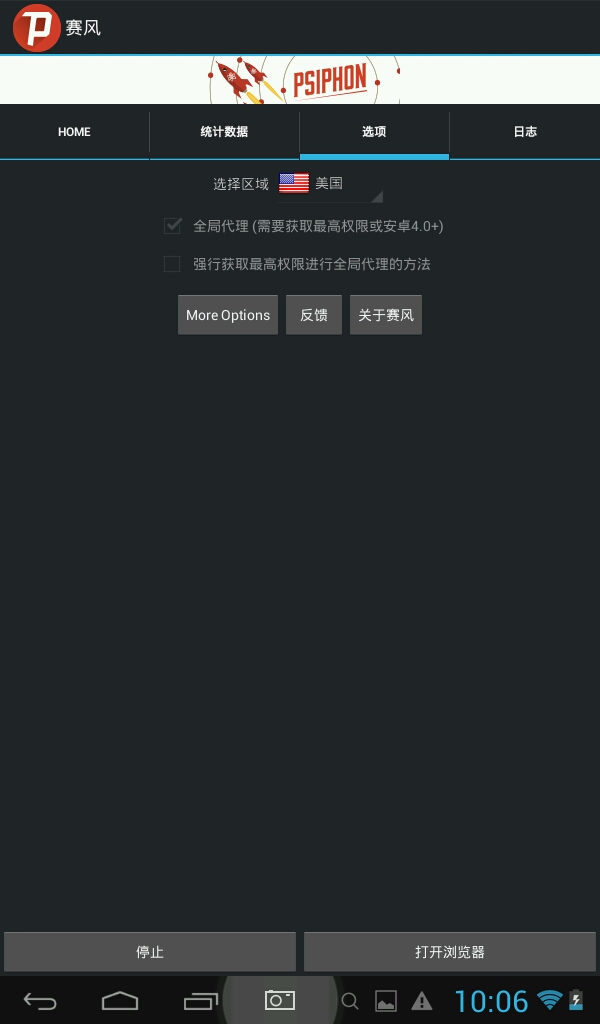This screenshot has width=600, height=1024.
Task: Open 关于赛风 about page
Action: [x=386, y=315]
